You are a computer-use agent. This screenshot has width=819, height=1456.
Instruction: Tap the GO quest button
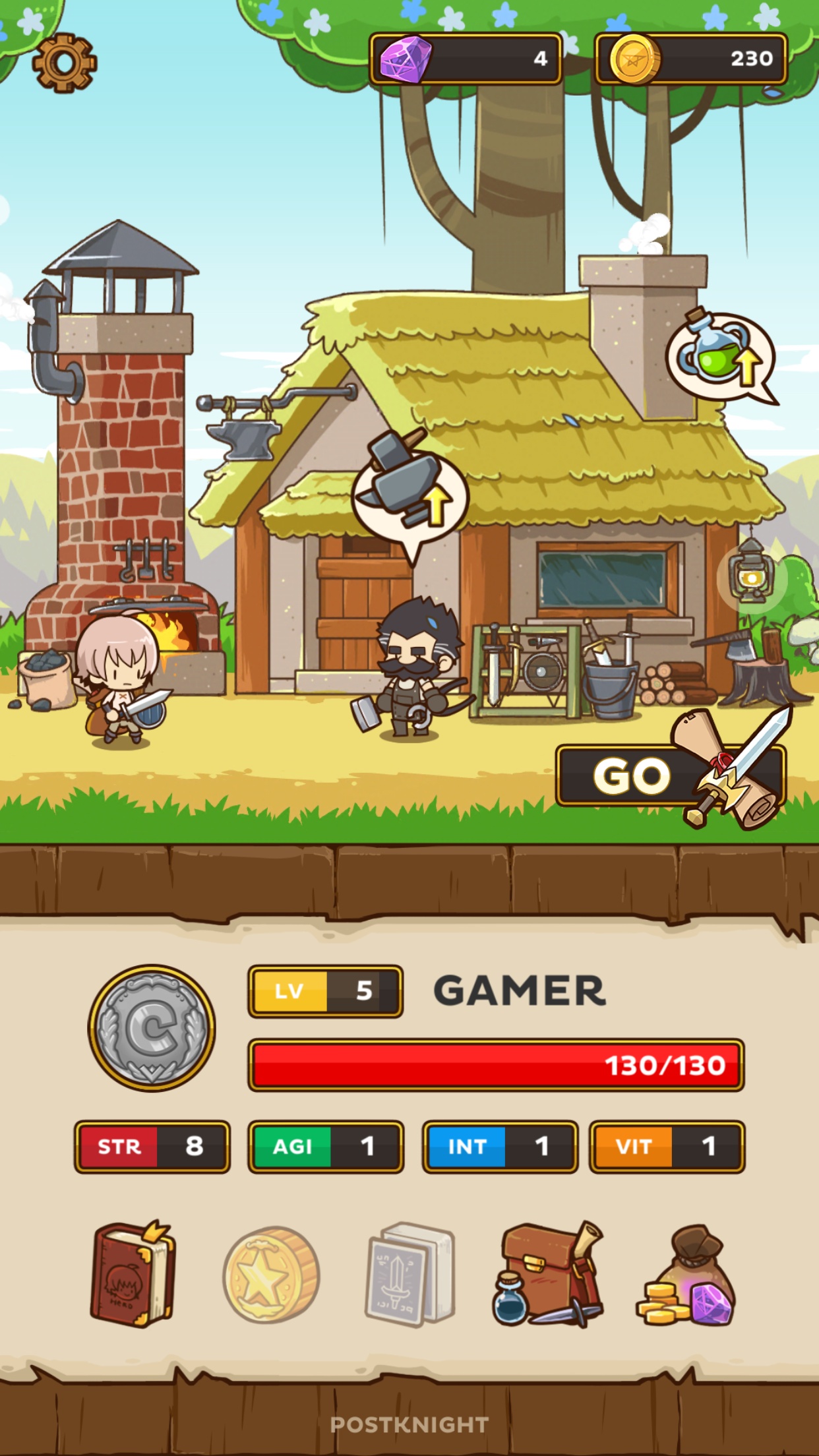(x=669, y=776)
